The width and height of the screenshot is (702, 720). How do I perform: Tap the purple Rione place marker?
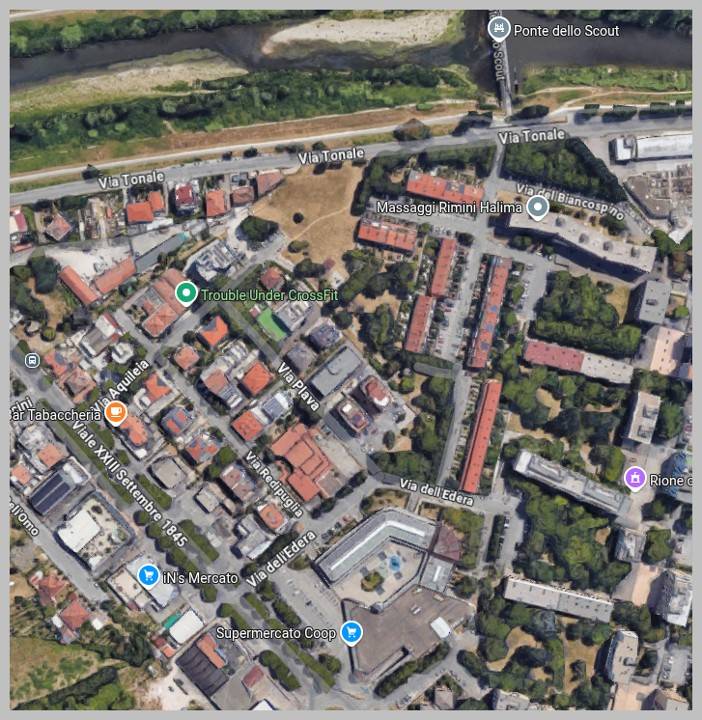pos(633,478)
